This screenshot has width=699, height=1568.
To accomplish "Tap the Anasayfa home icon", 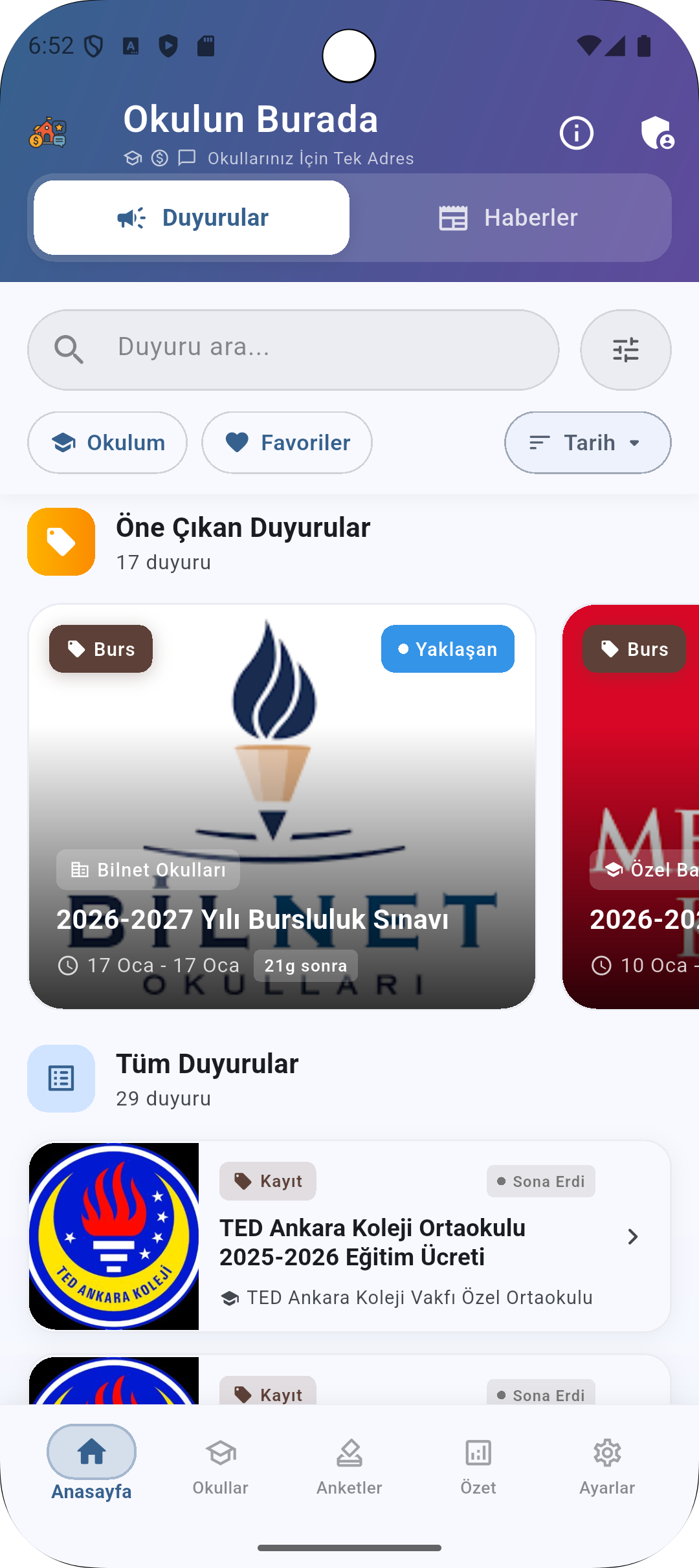I will [x=91, y=1452].
